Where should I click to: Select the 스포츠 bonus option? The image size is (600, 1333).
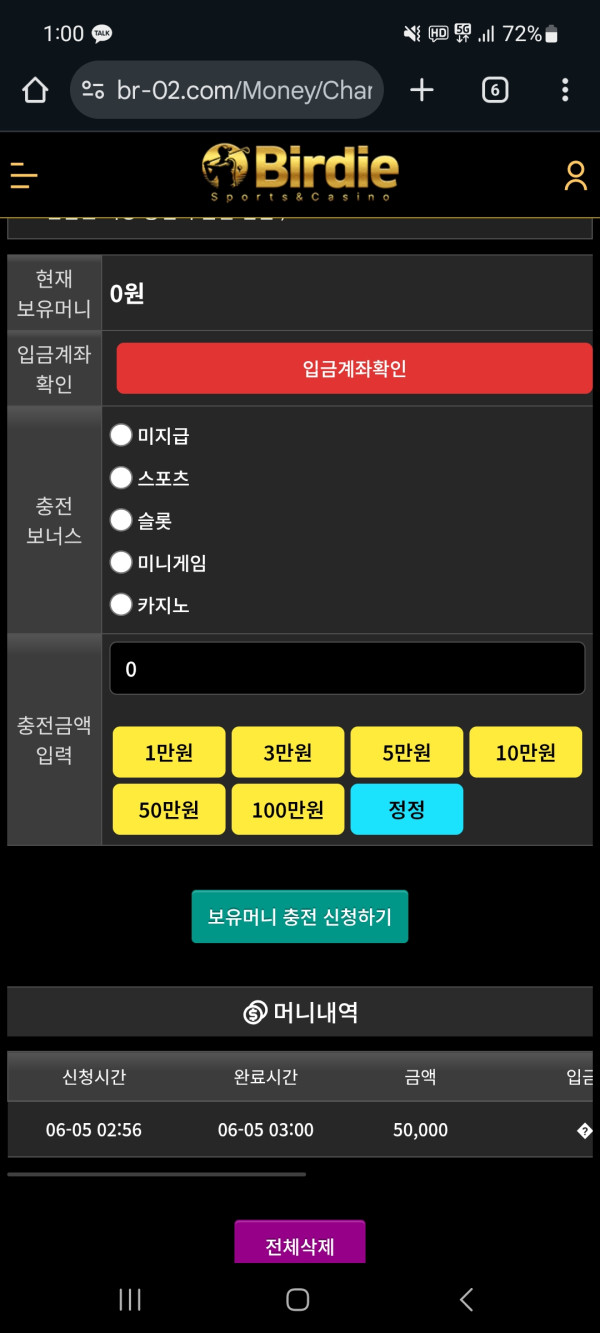pos(121,478)
